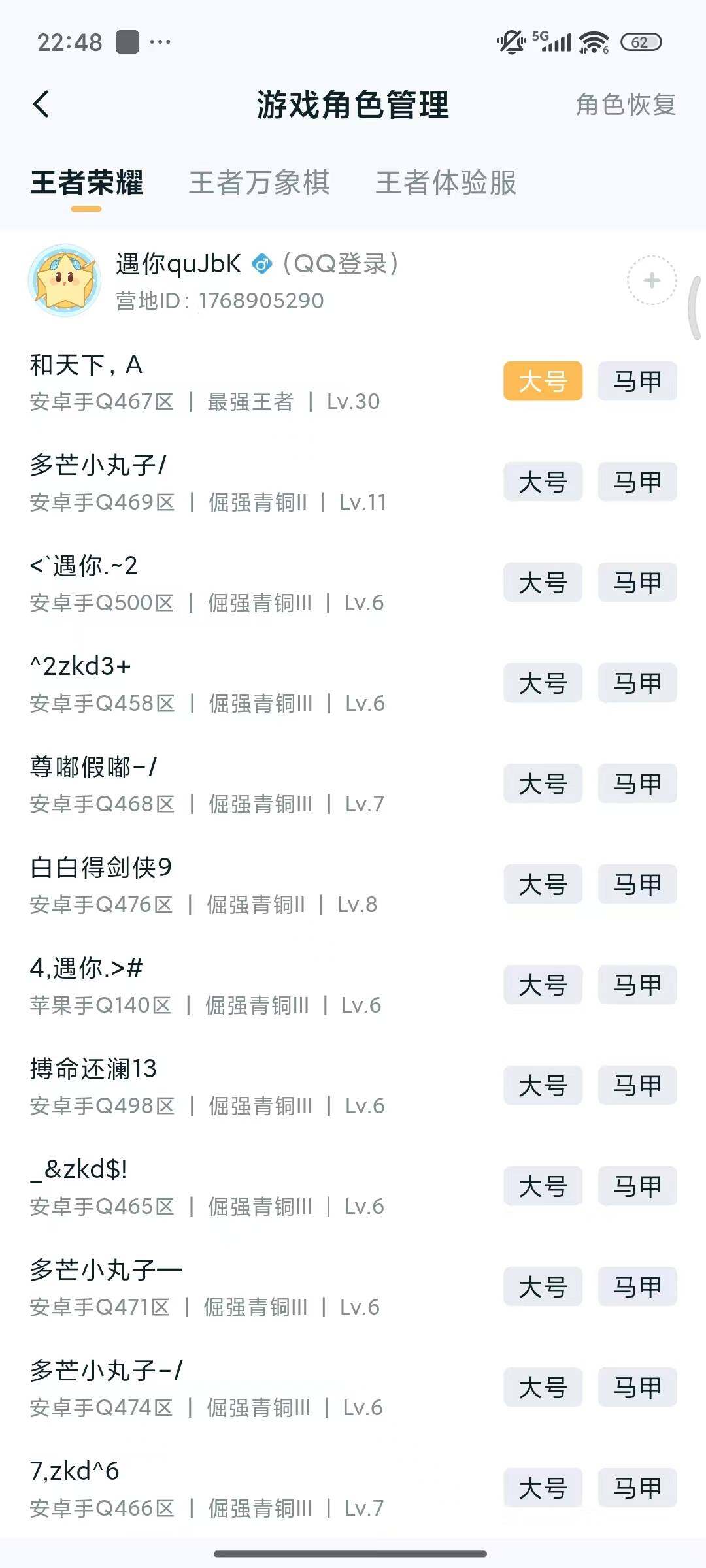Toggle 马甲 for character 和天下，A
706x1568 pixels.
click(x=637, y=382)
